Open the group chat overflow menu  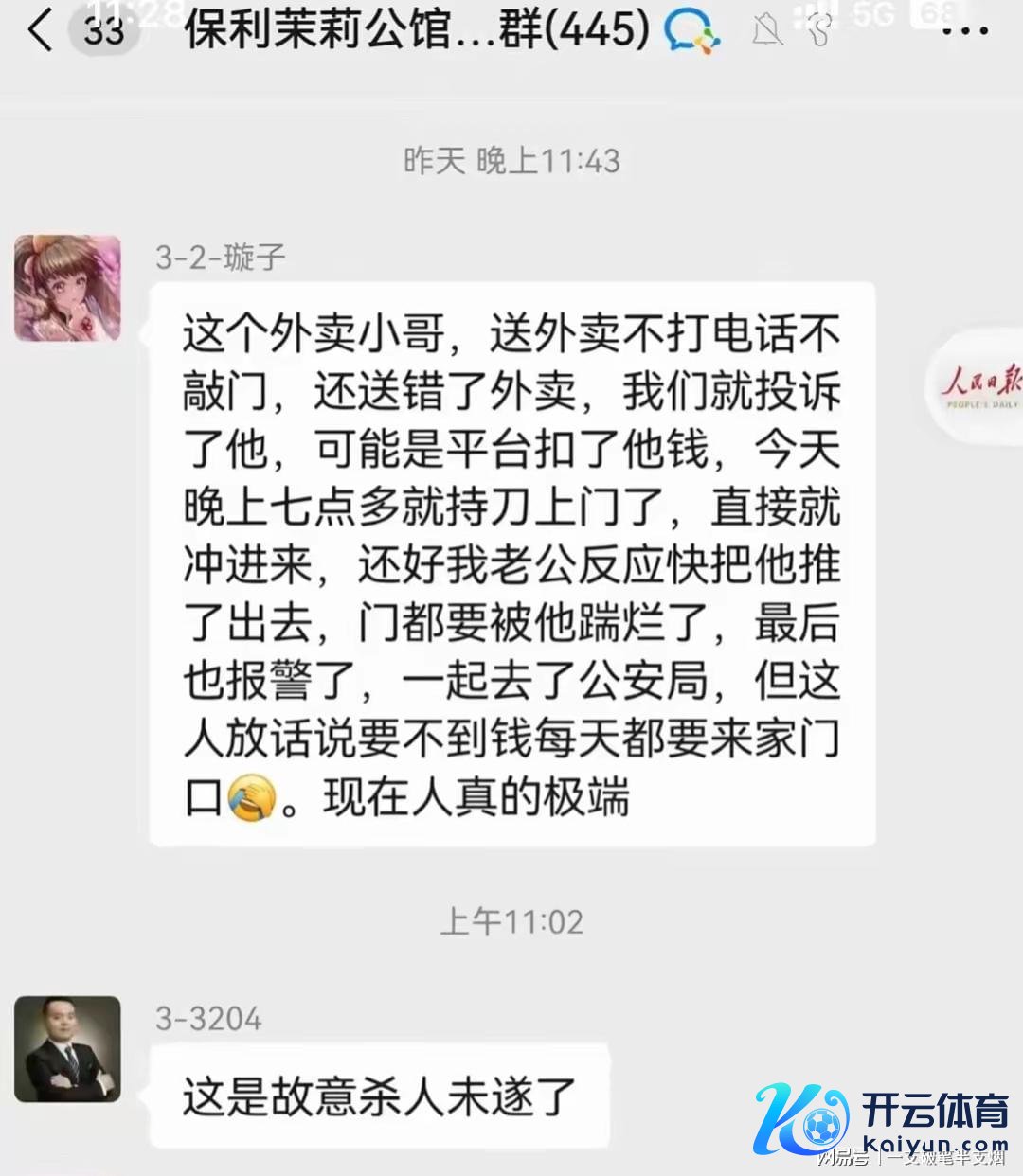point(966,30)
